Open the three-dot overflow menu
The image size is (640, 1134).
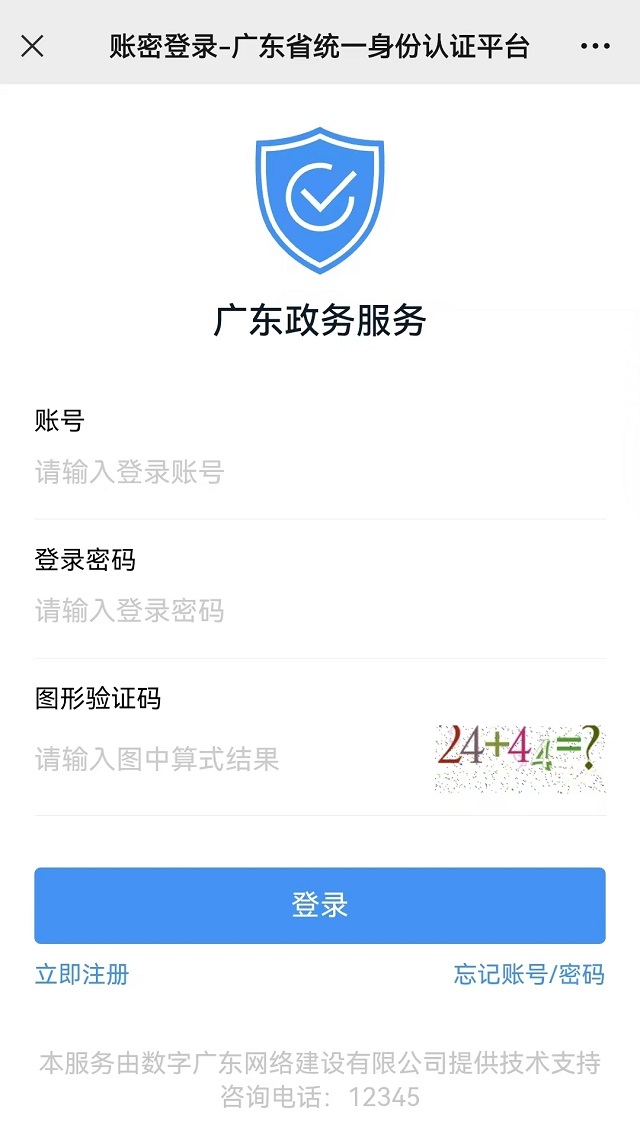pos(595,46)
